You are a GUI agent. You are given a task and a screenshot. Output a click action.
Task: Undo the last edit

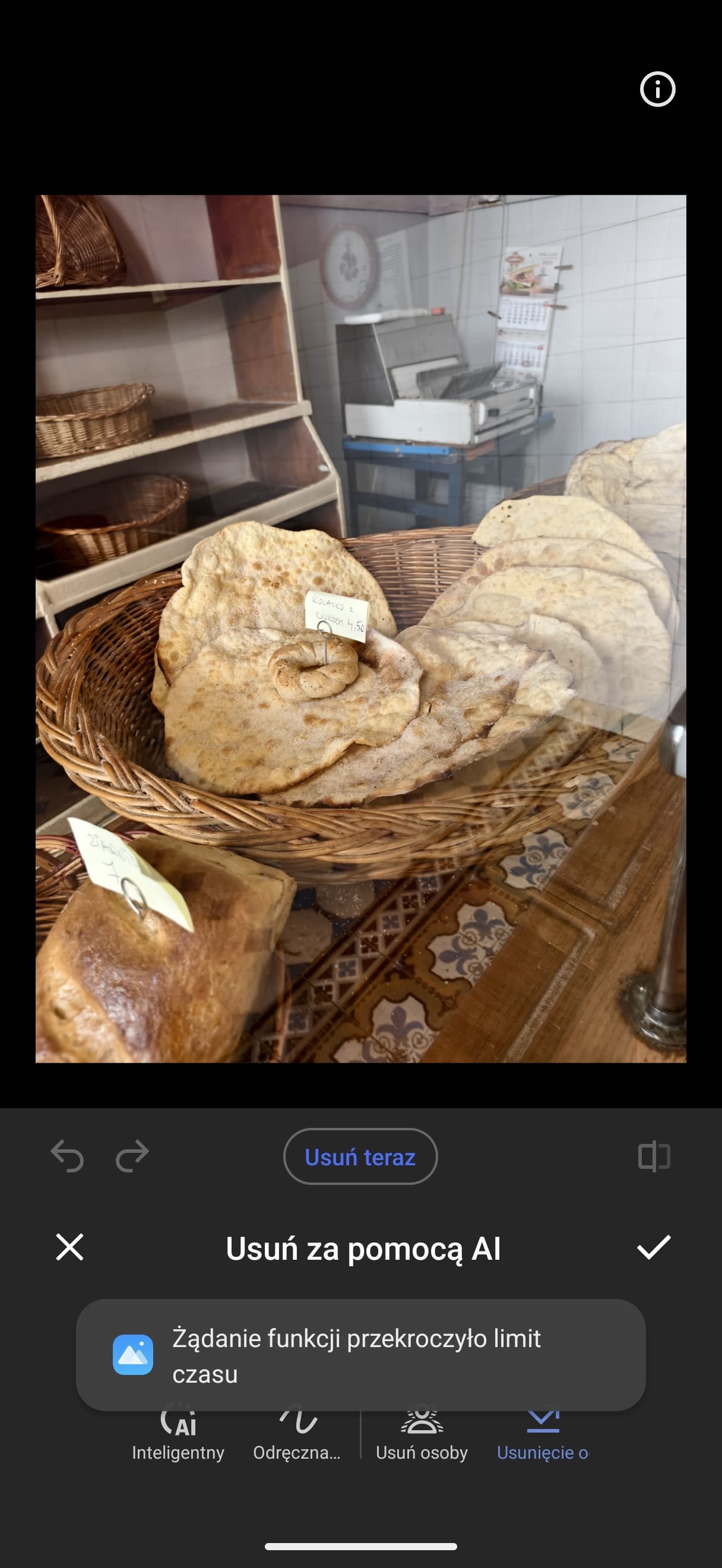tap(67, 1156)
